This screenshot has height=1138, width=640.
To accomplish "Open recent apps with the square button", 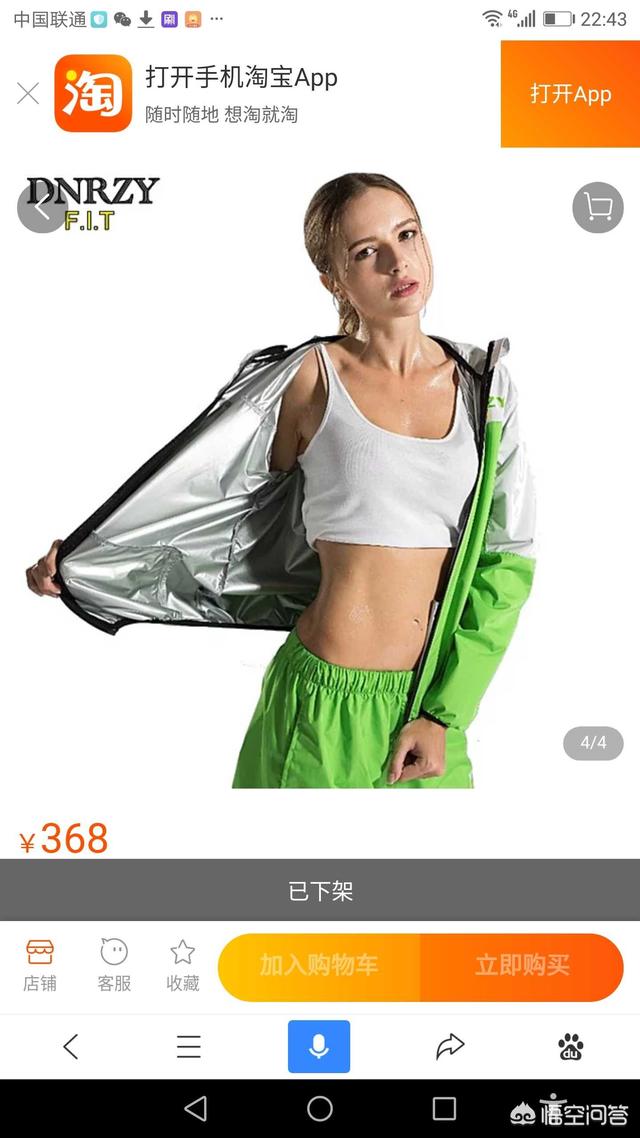I will (x=444, y=1108).
